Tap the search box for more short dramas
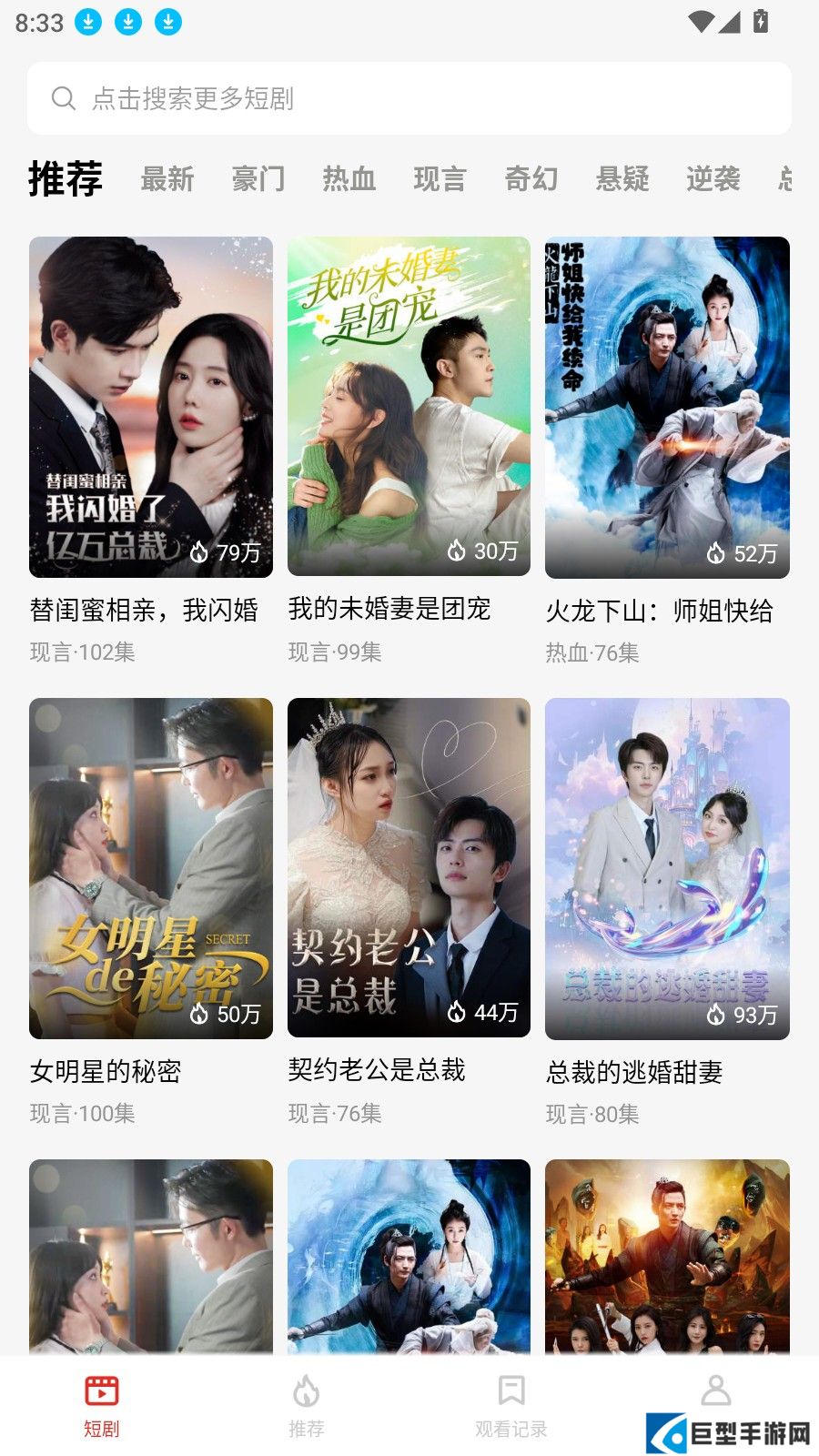The height and width of the screenshot is (1456, 819). (x=409, y=98)
